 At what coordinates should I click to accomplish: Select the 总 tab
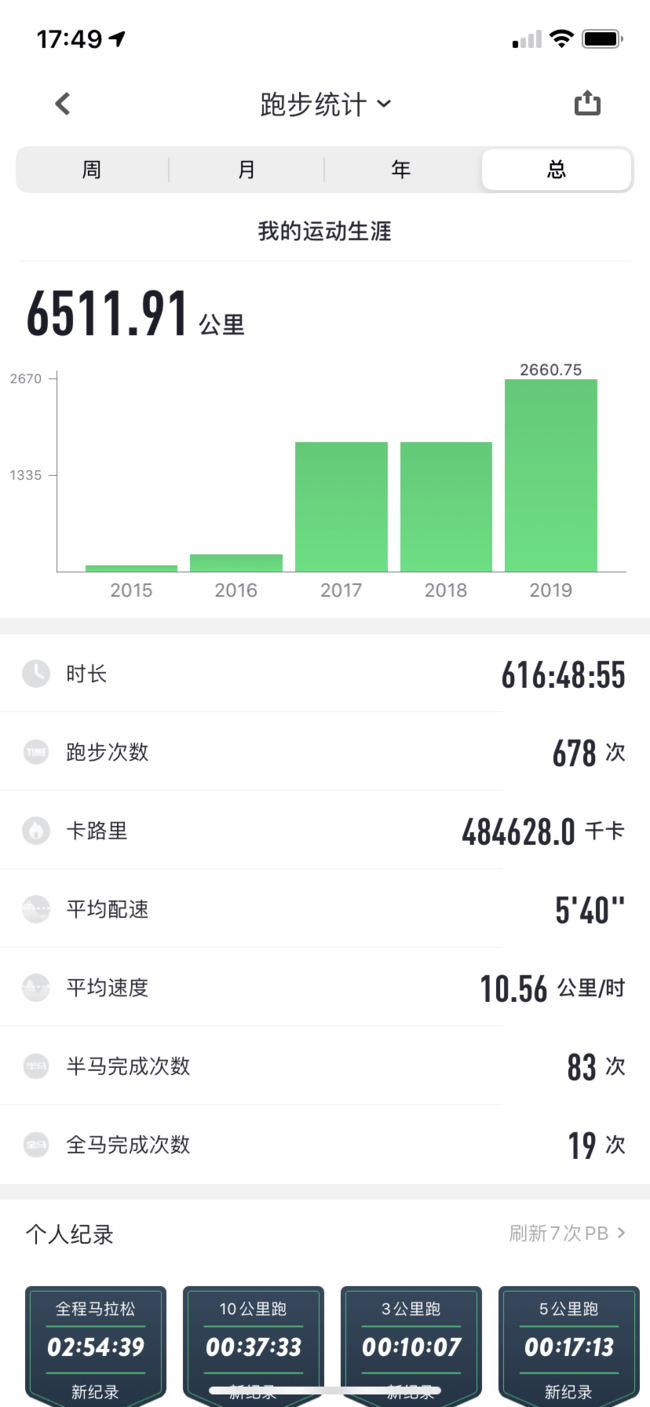557,169
